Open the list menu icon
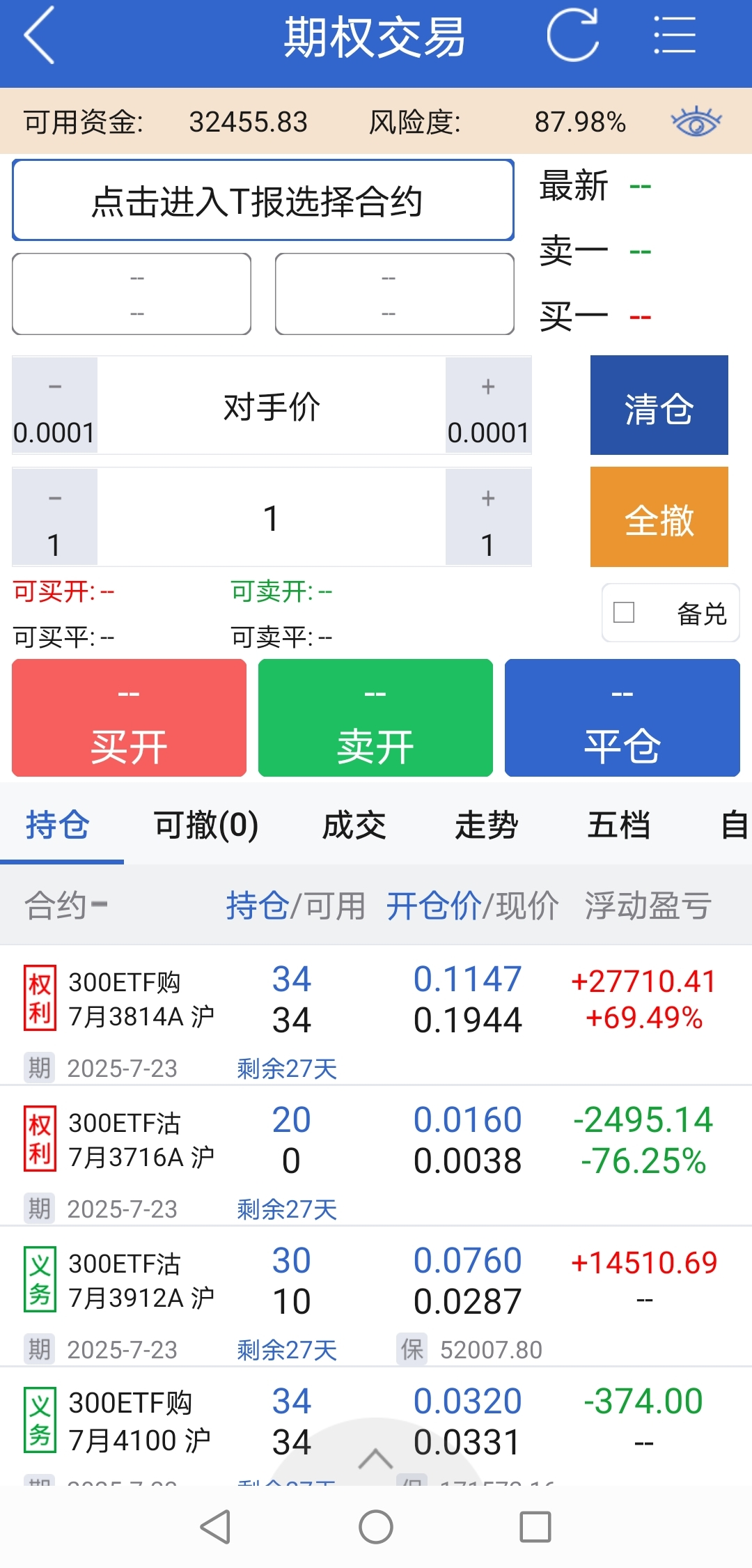This screenshot has height=1568, width=752. [674, 36]
